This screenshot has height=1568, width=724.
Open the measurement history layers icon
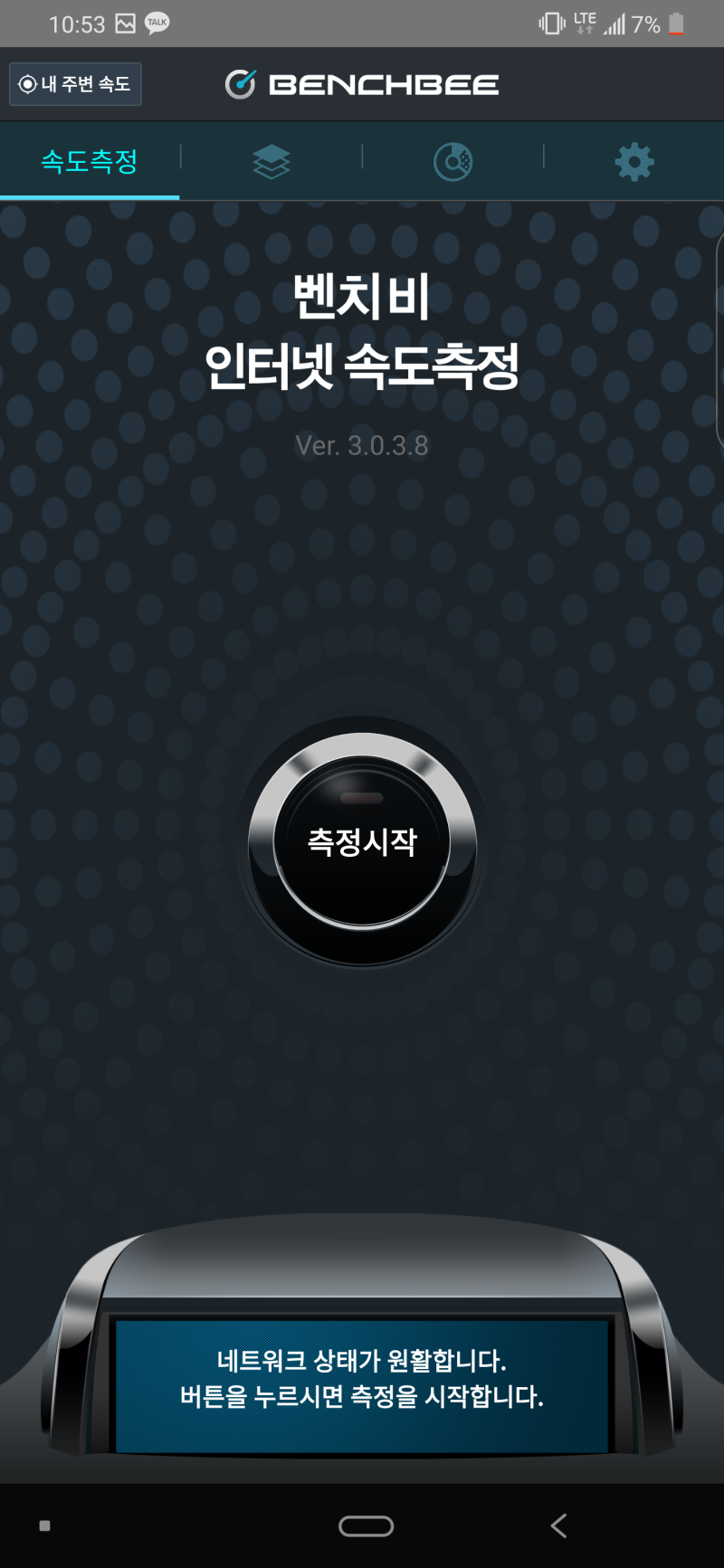[271, 161]
